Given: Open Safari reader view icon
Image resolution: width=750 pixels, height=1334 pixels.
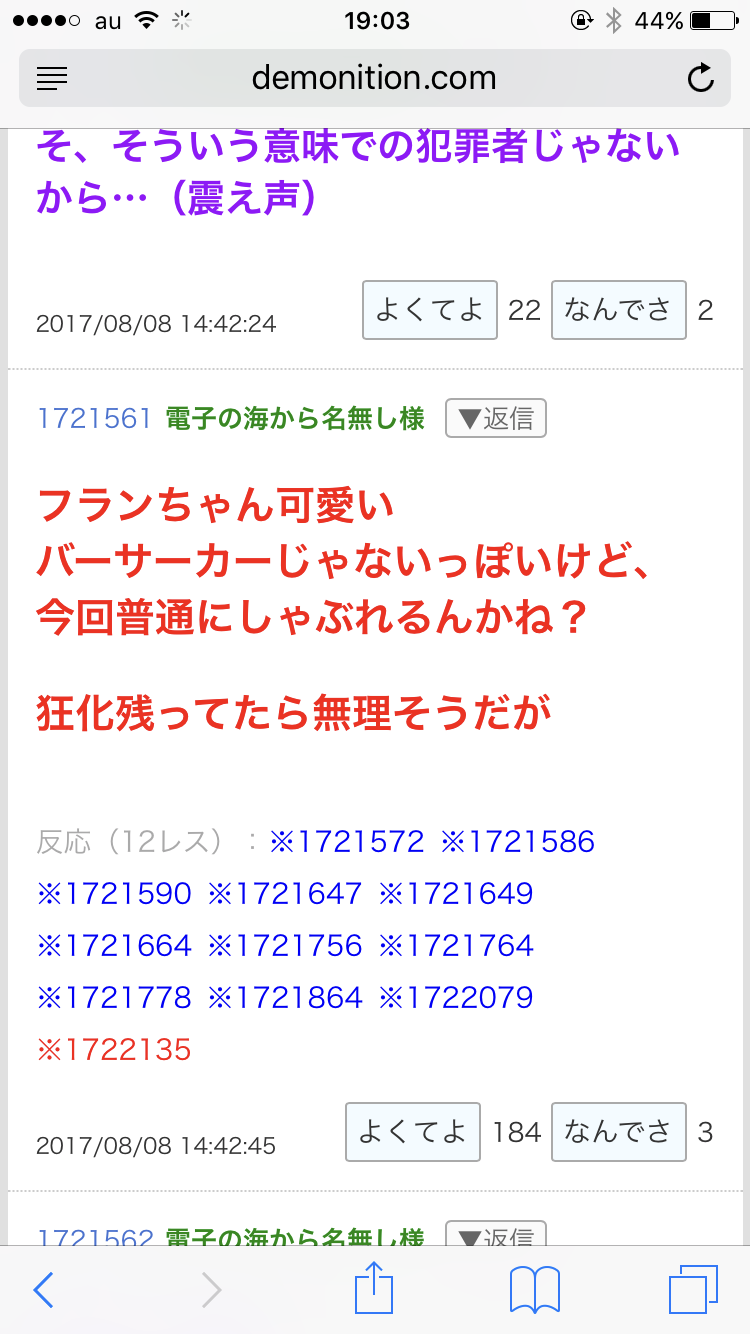Looking at the screenshot, I should click(x=52, y=78).
